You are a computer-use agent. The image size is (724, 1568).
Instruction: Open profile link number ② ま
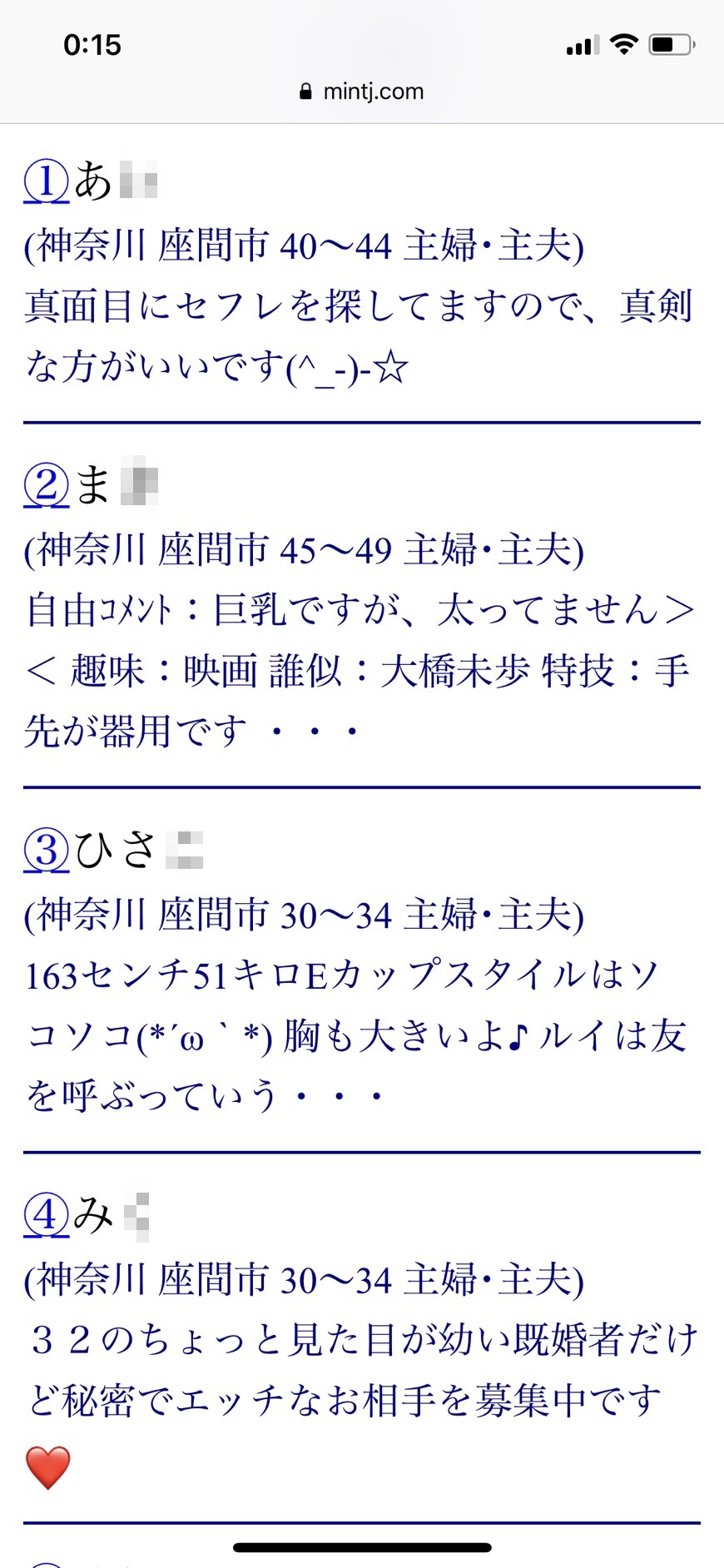tap(47, 485)
